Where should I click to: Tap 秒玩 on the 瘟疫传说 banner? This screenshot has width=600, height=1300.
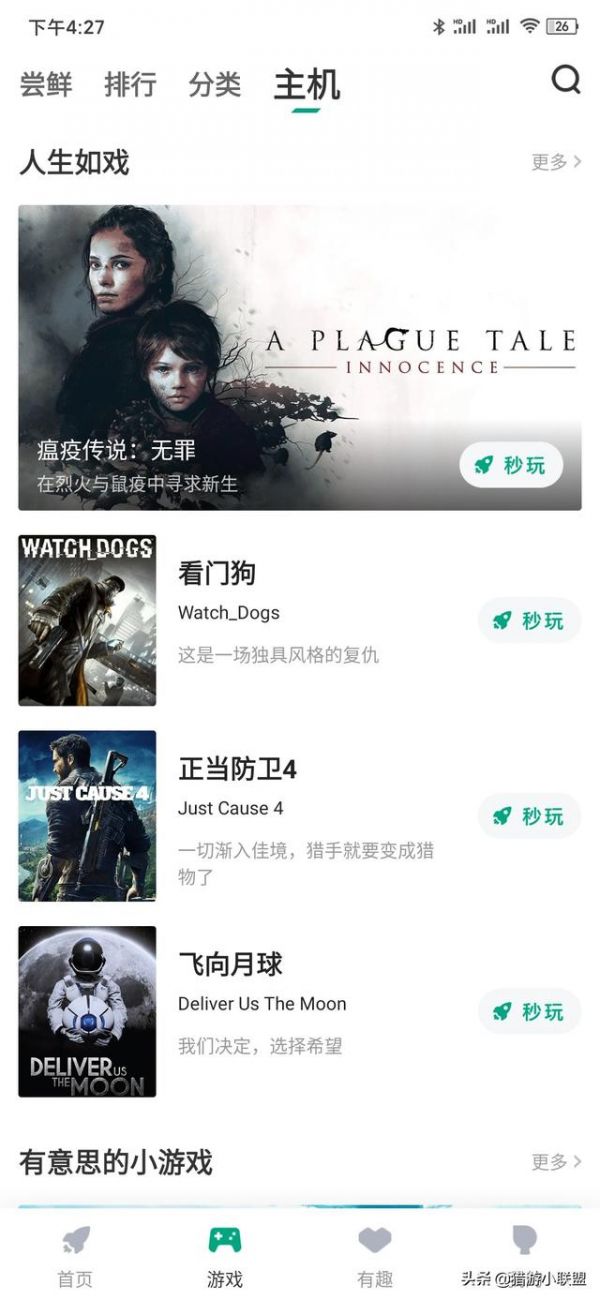511,465
